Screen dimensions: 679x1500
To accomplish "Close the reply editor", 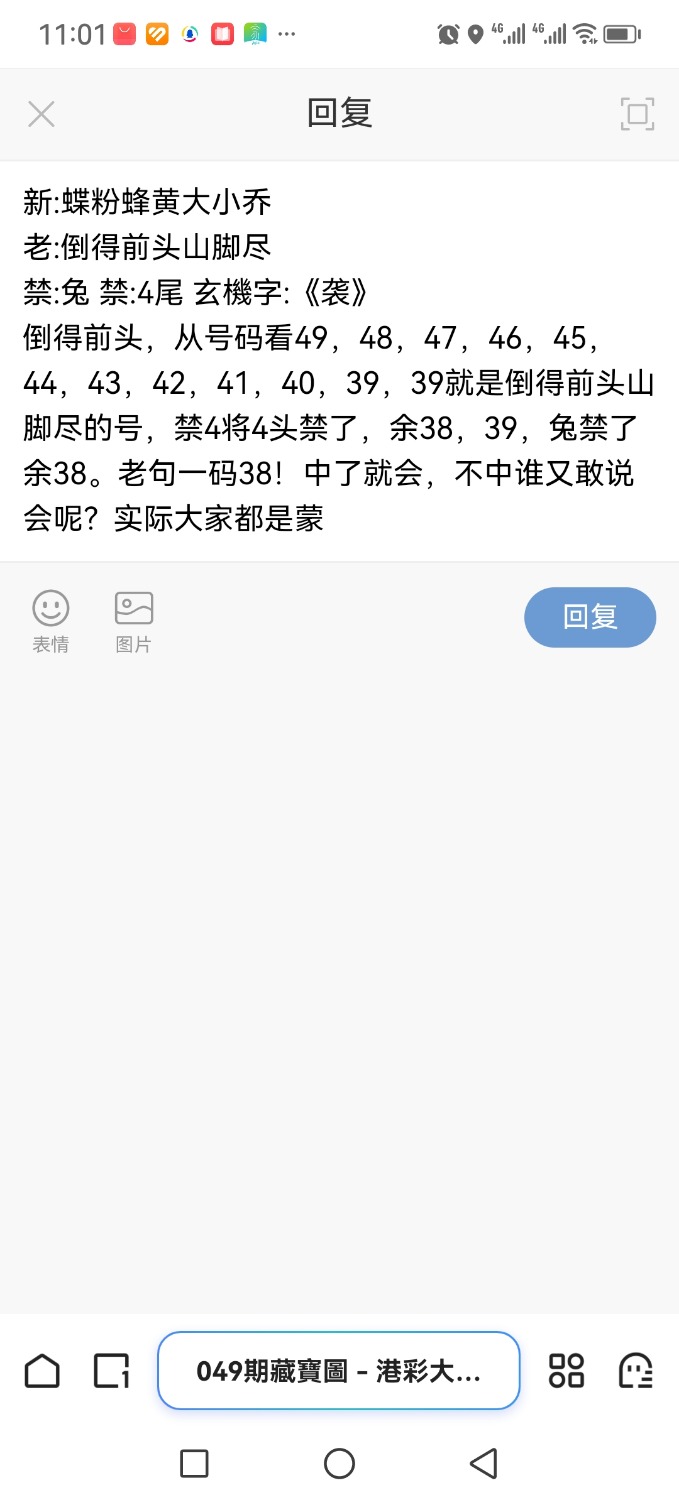I will (x=41, y=114).
